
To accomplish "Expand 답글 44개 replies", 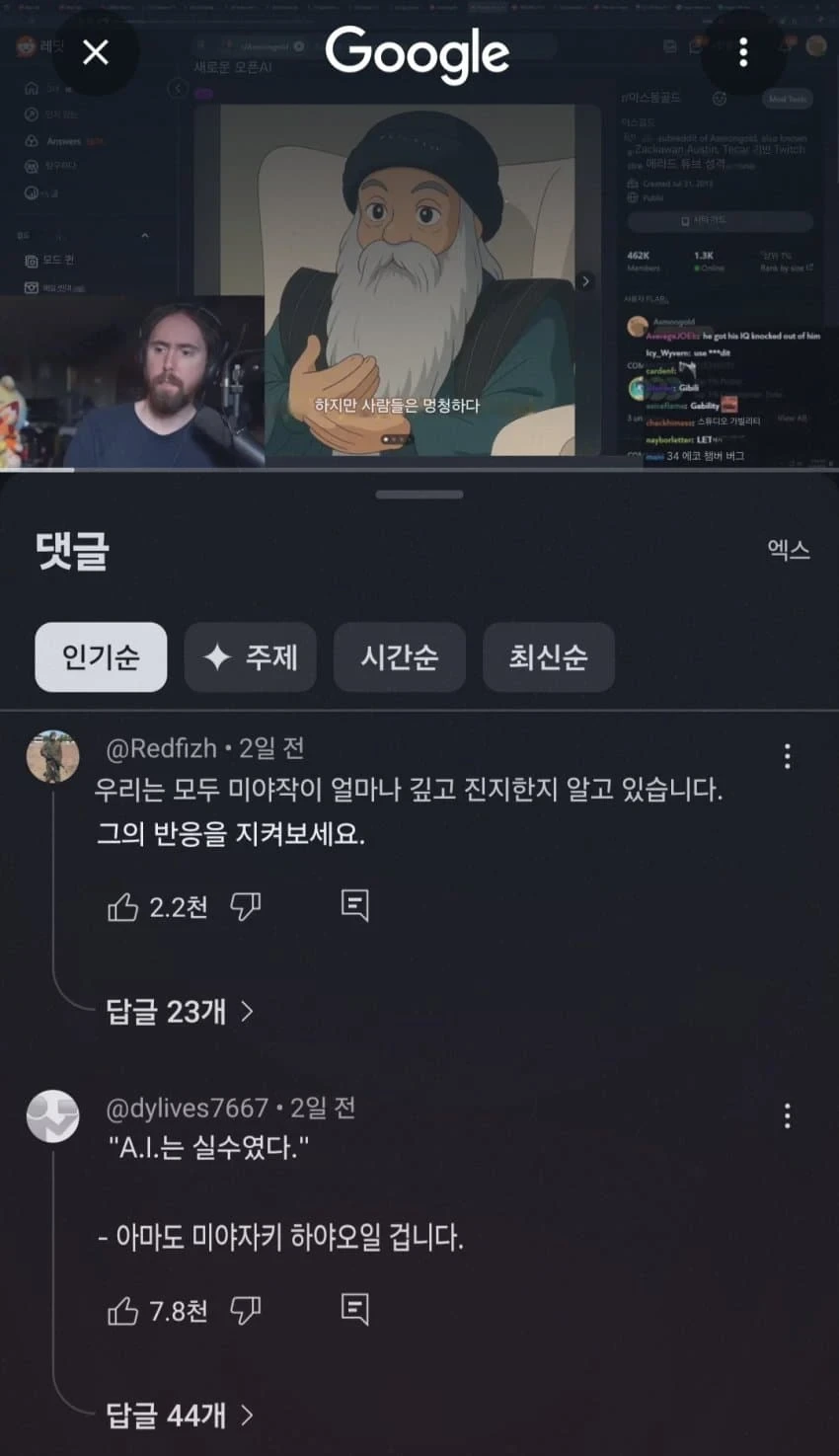I will coord(180,1416).
